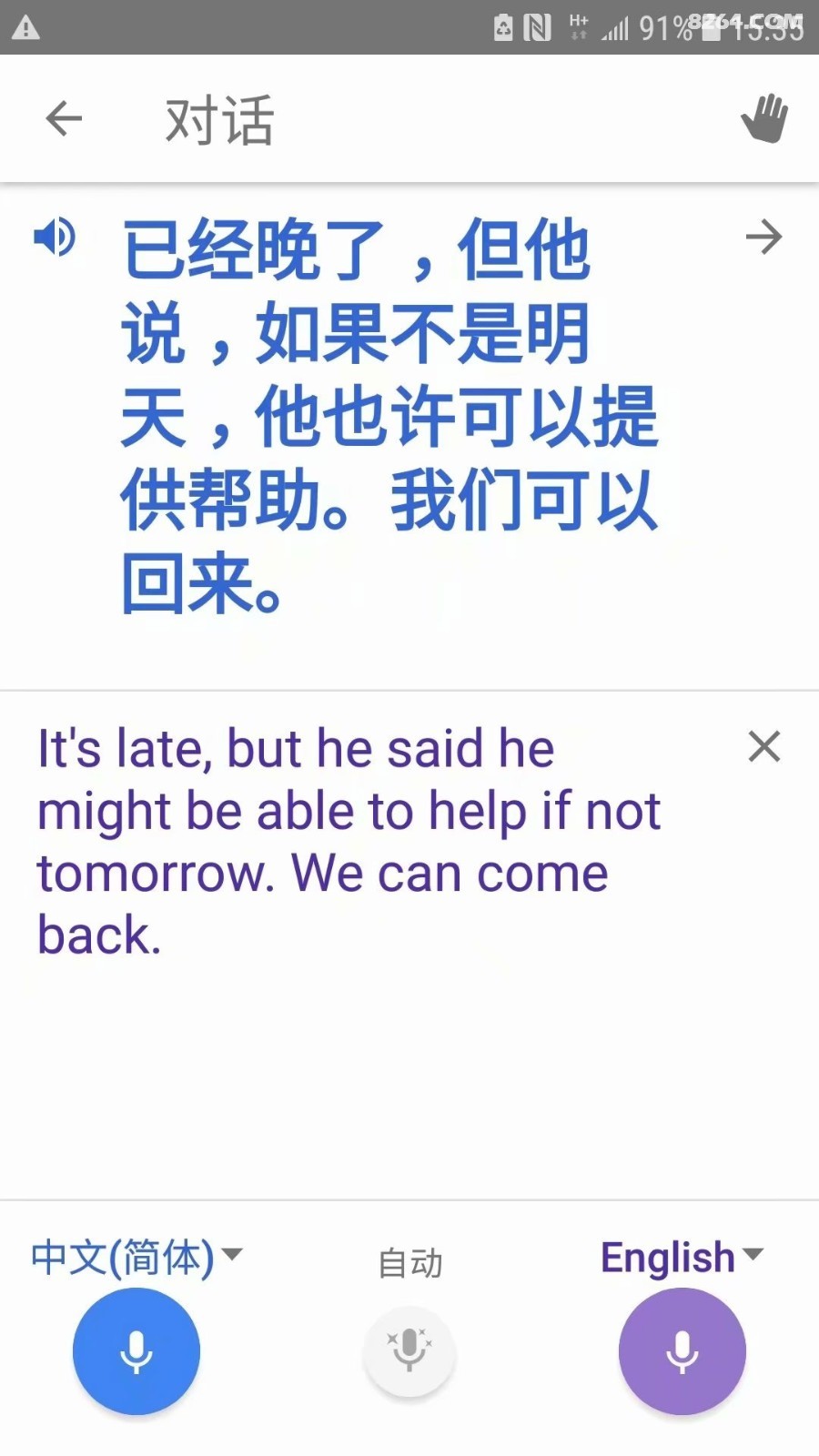Open the 中文(简体) language dropdown

tap(136, 1257)
